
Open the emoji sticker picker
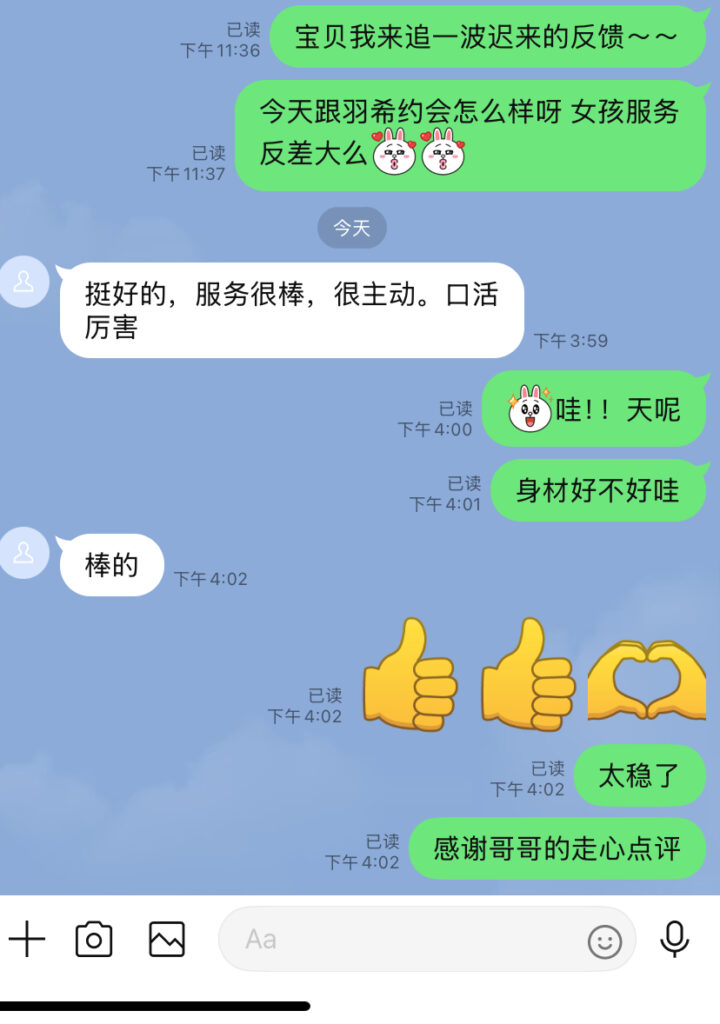pyautogui.click(x=604, y=941)
